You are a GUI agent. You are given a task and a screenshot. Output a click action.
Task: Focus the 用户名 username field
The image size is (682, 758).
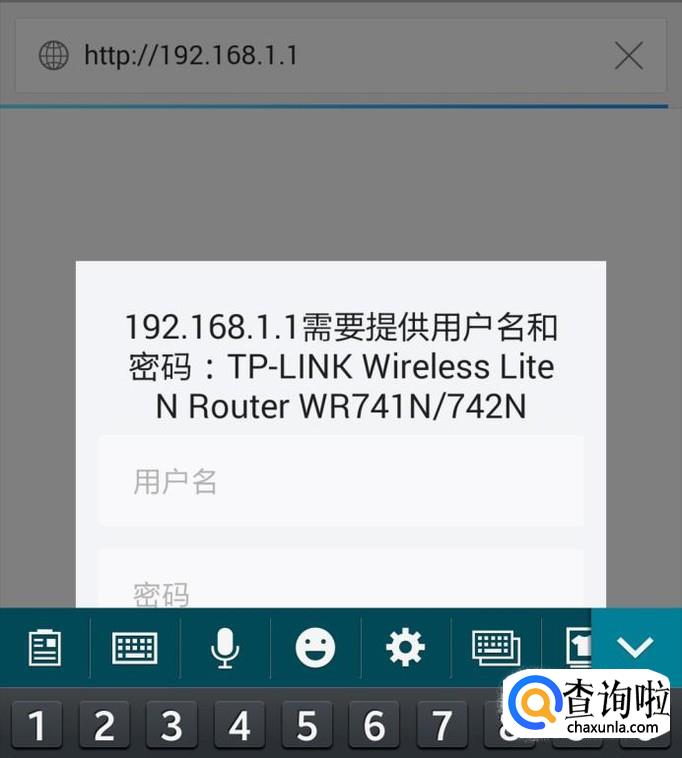point(340,482)
